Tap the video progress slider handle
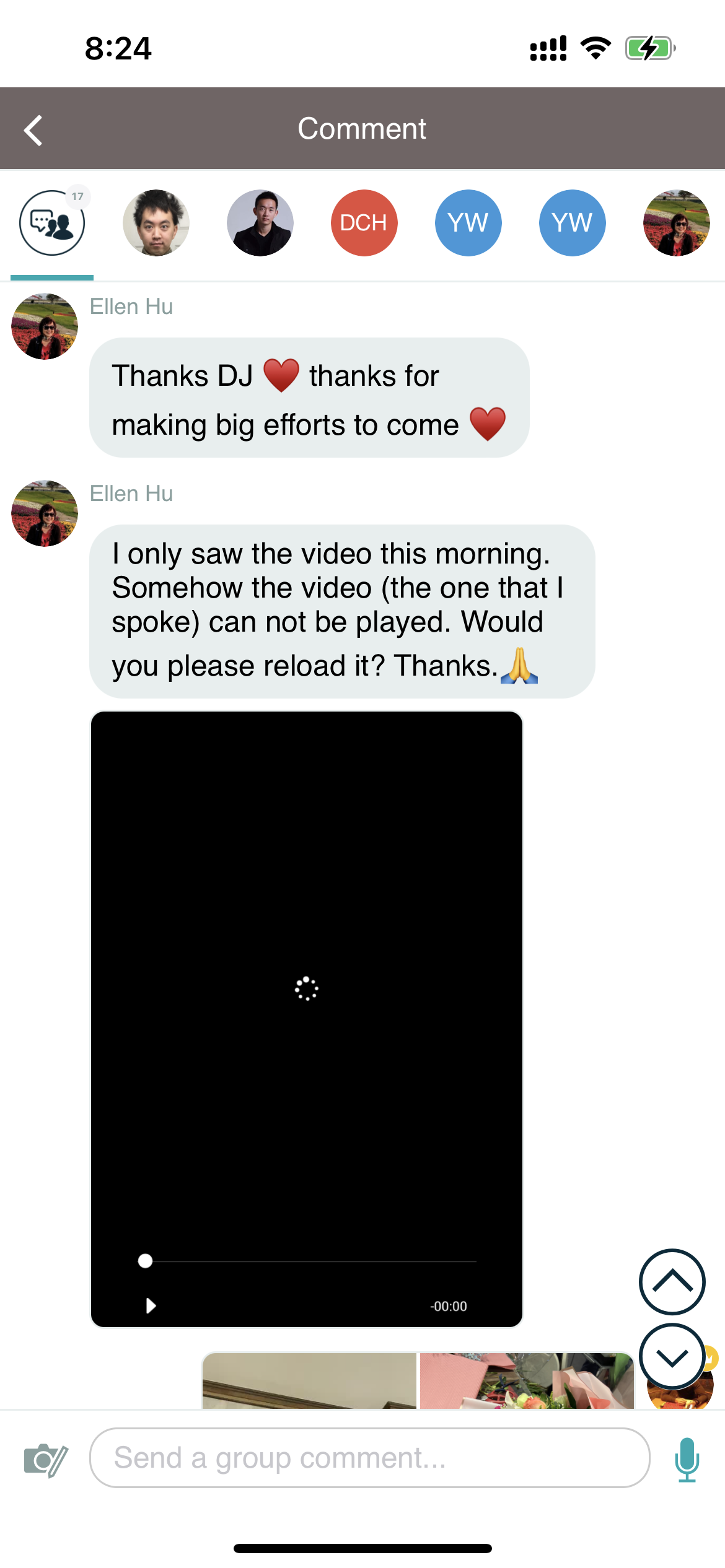Screen dimensions: 725x1568 (145, 1261)
